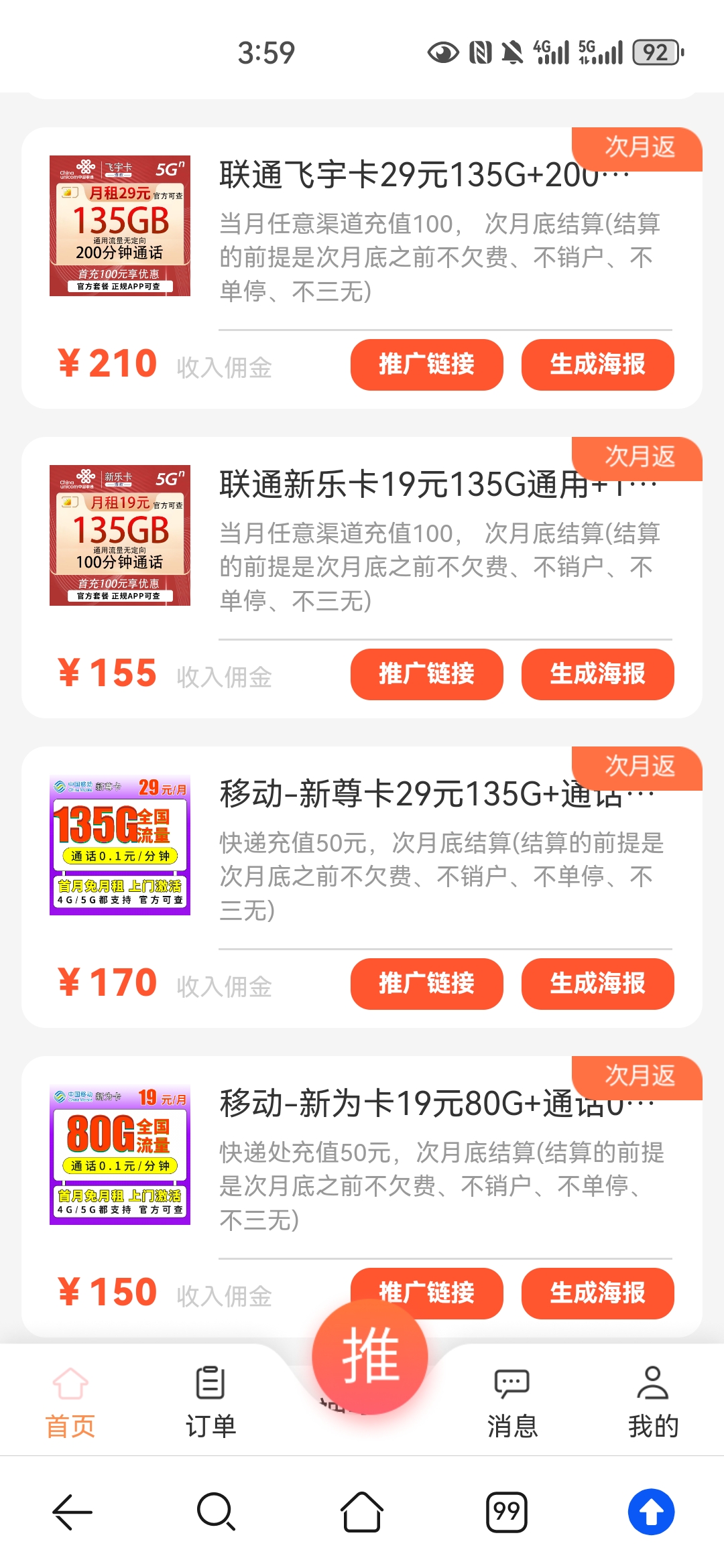Image resolution: width=724 pixels, height=1568 pixels.
Task: Click 推广链接 for 联通飞宇卡
Action: (426, 365)
